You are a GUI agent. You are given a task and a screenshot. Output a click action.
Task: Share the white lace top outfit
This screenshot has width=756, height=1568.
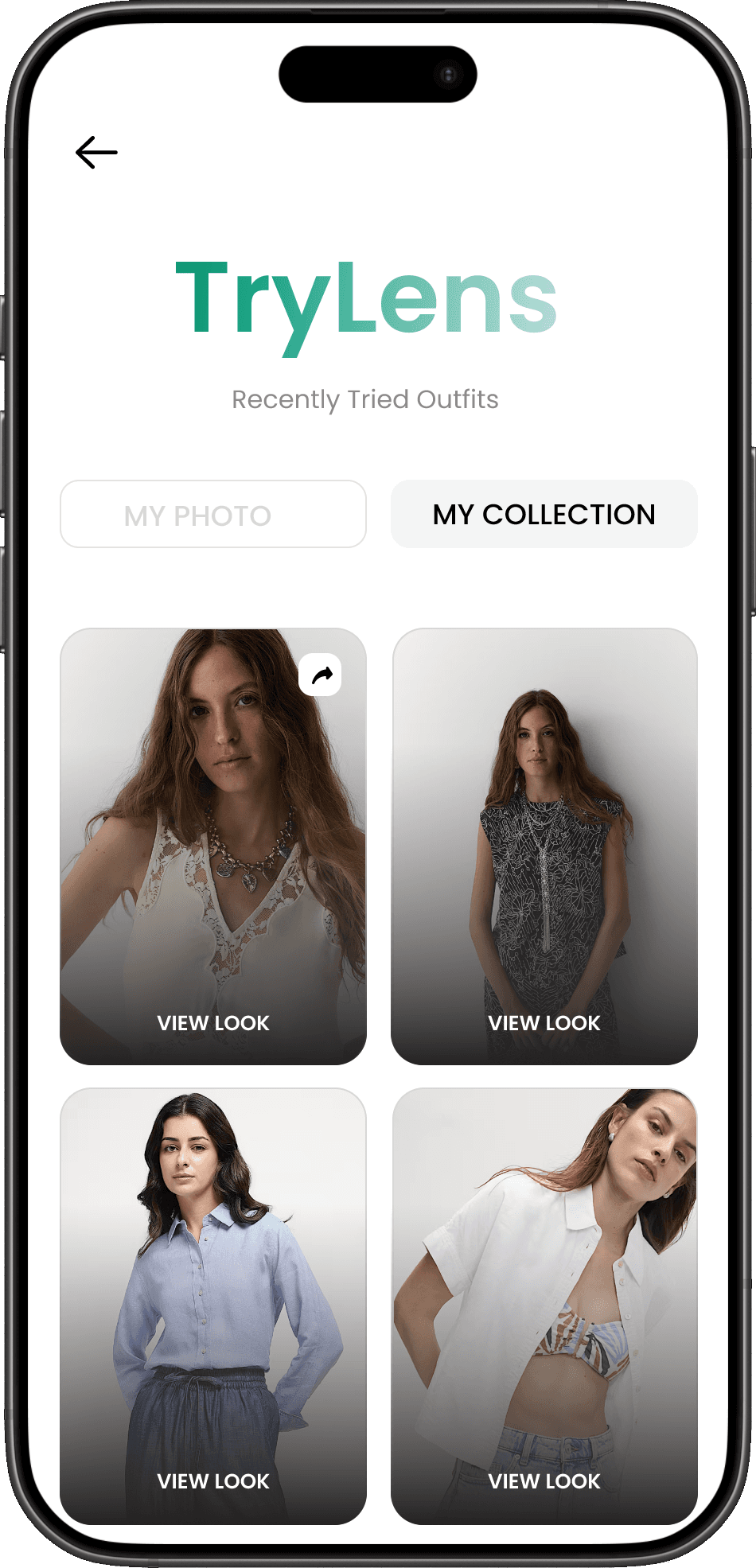[x=320, y=675]
